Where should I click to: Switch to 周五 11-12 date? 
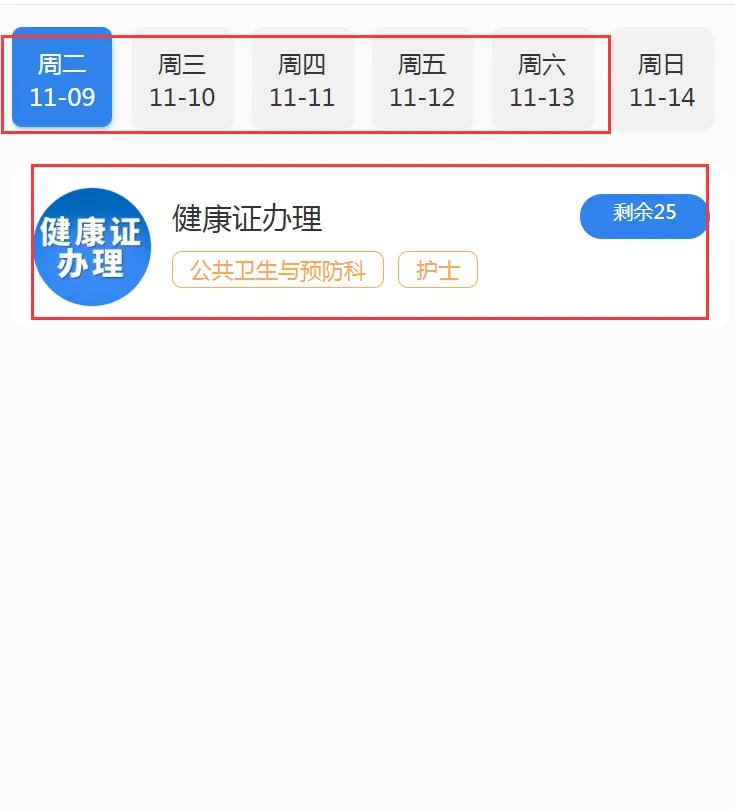click(422, 79)
